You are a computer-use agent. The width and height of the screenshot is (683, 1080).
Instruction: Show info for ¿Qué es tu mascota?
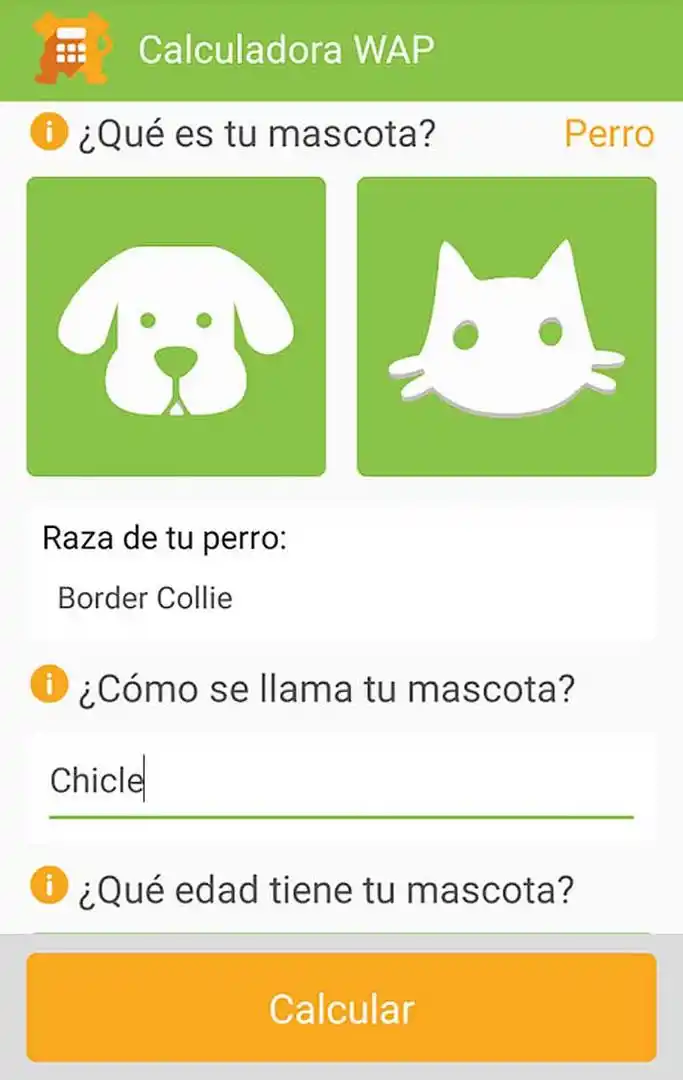(x=49, y=133)
